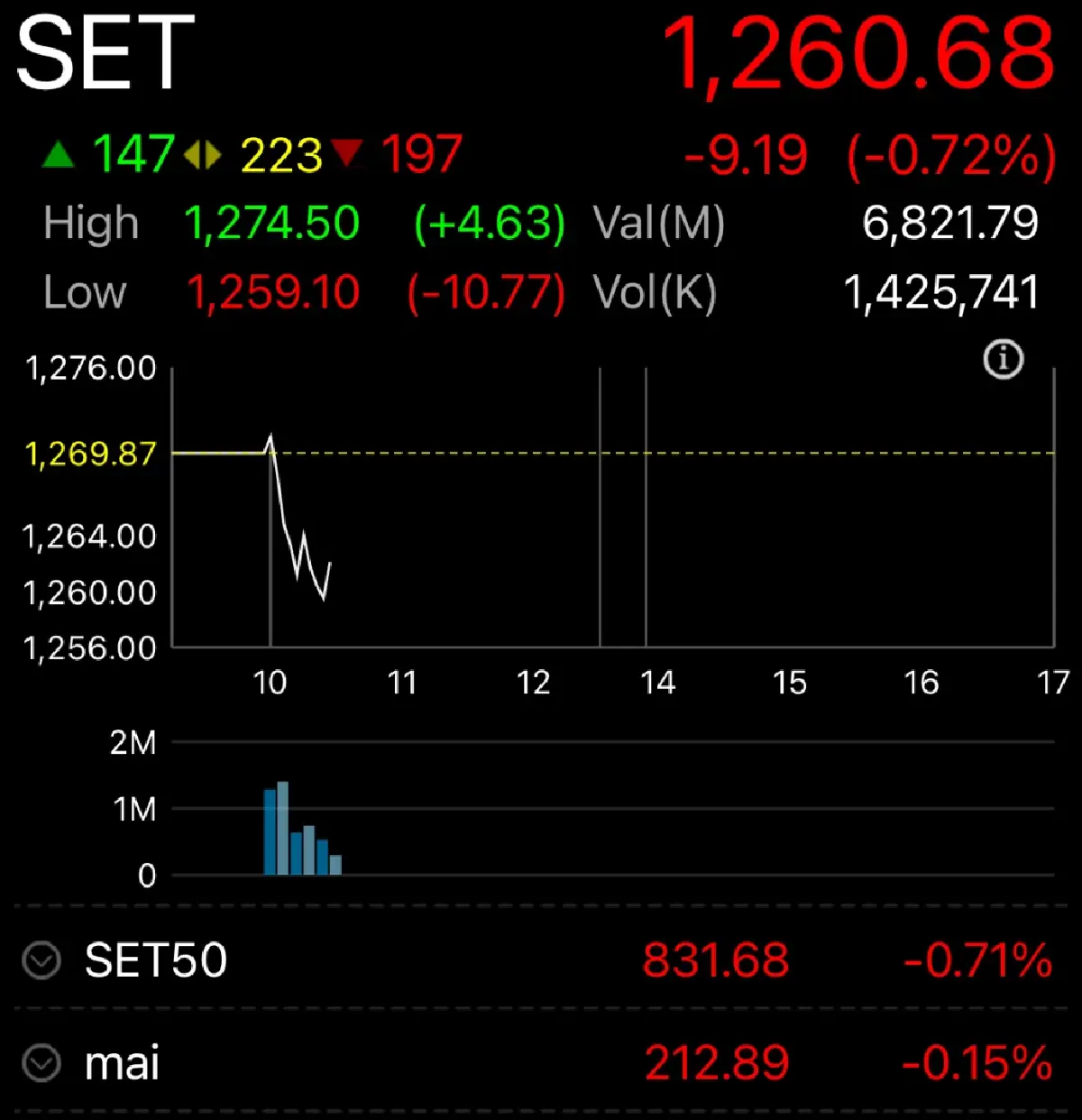The image size is (1082, 1120).
Task: Click the red down-triangle decliners icon
Action: point(349,154)
